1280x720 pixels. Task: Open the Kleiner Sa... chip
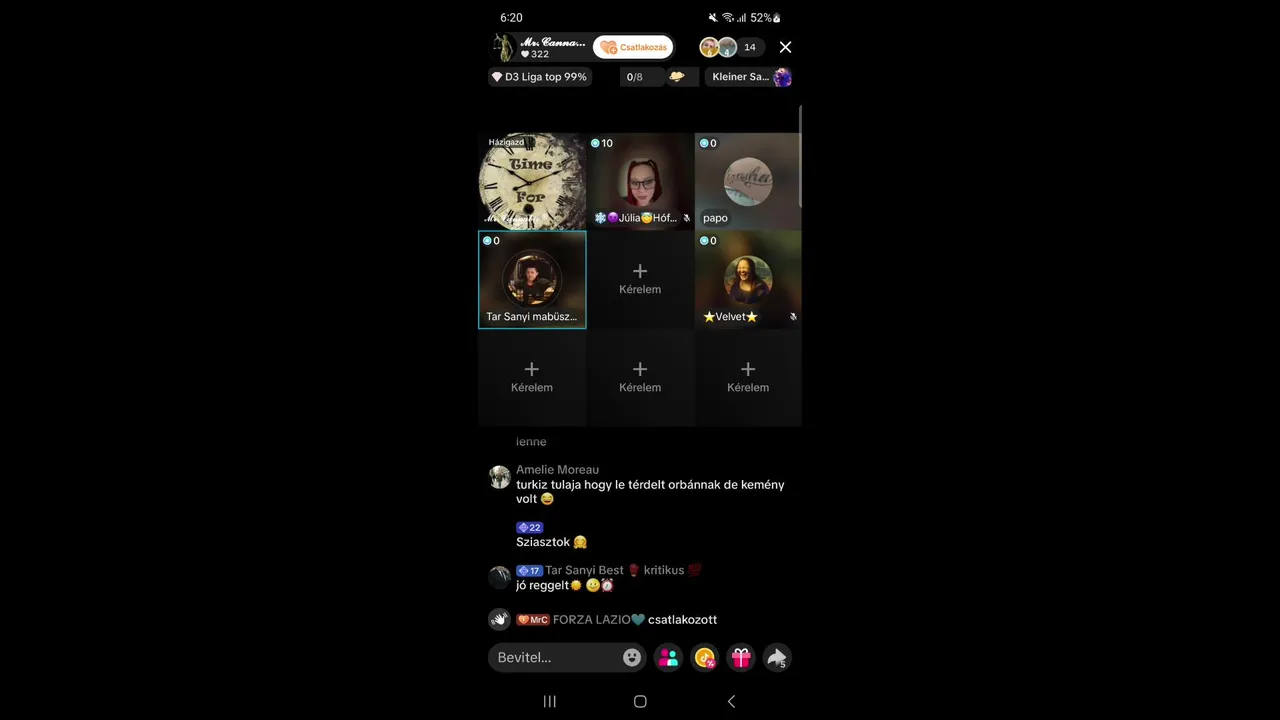[750, 77]
